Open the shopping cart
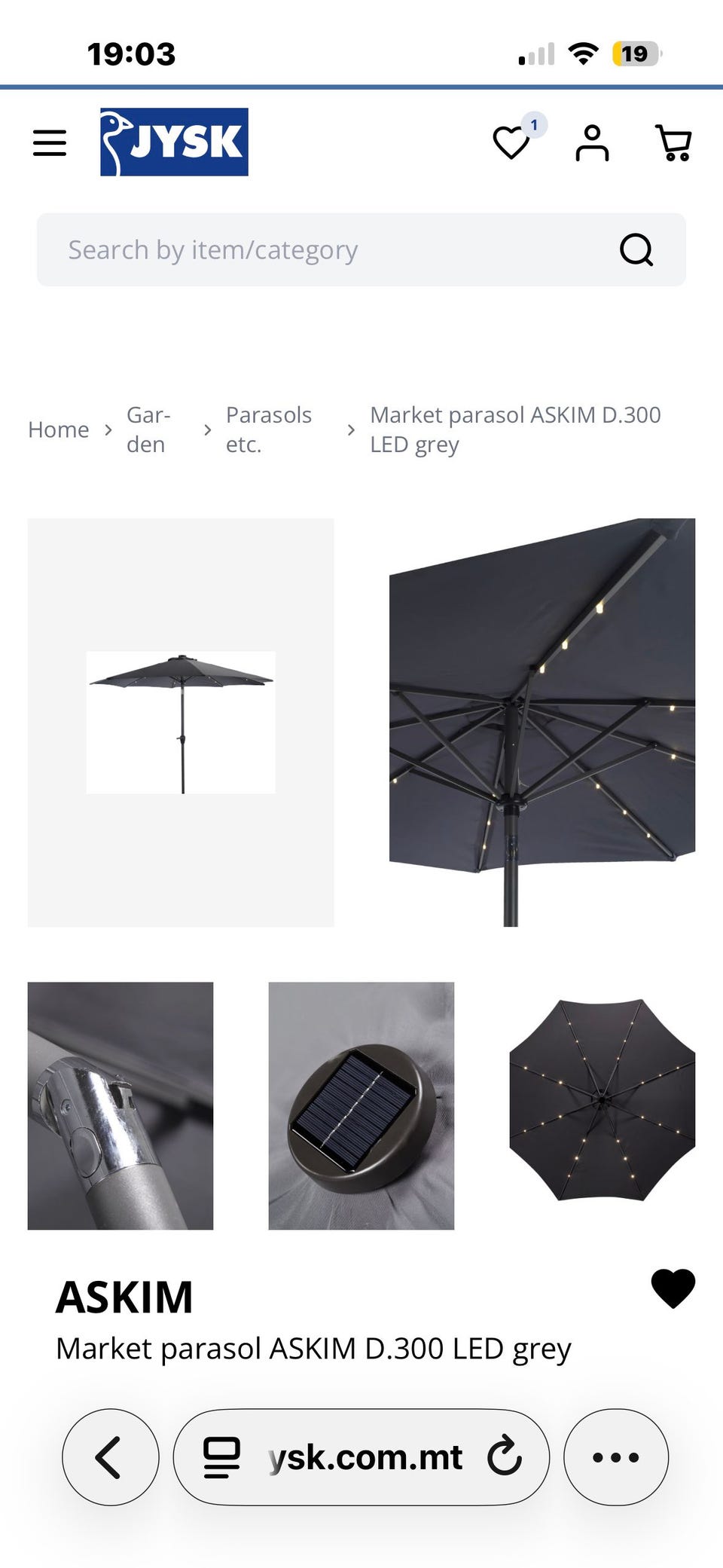The image size is (723, 1568). click(x=673, y=142)
